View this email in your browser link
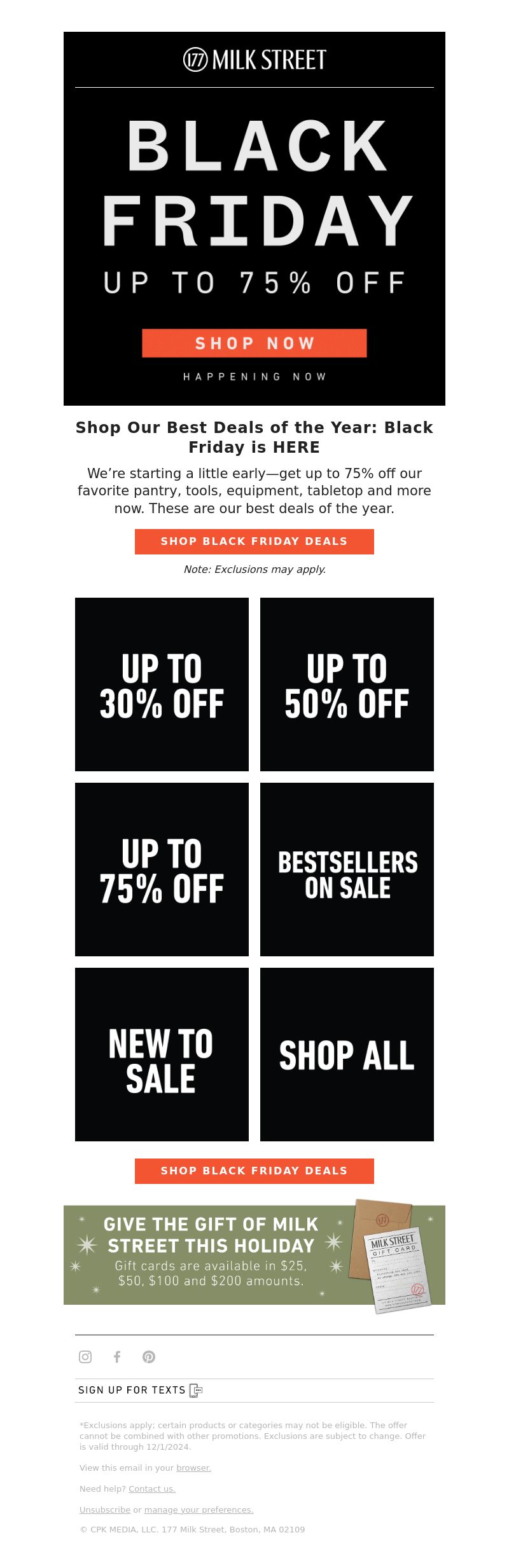Viewport: 509px width, 1568px height. click(x=193, y=1468)
